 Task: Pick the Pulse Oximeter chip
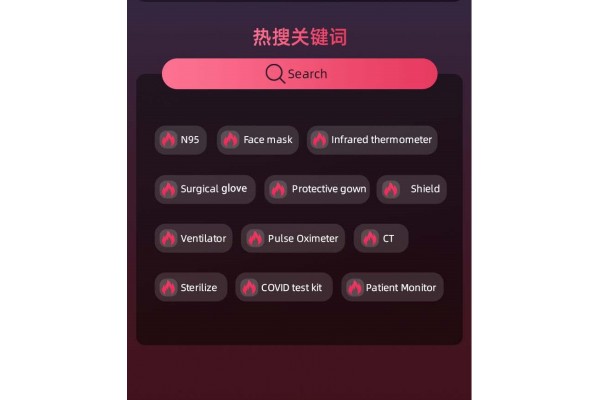[294, 239]
